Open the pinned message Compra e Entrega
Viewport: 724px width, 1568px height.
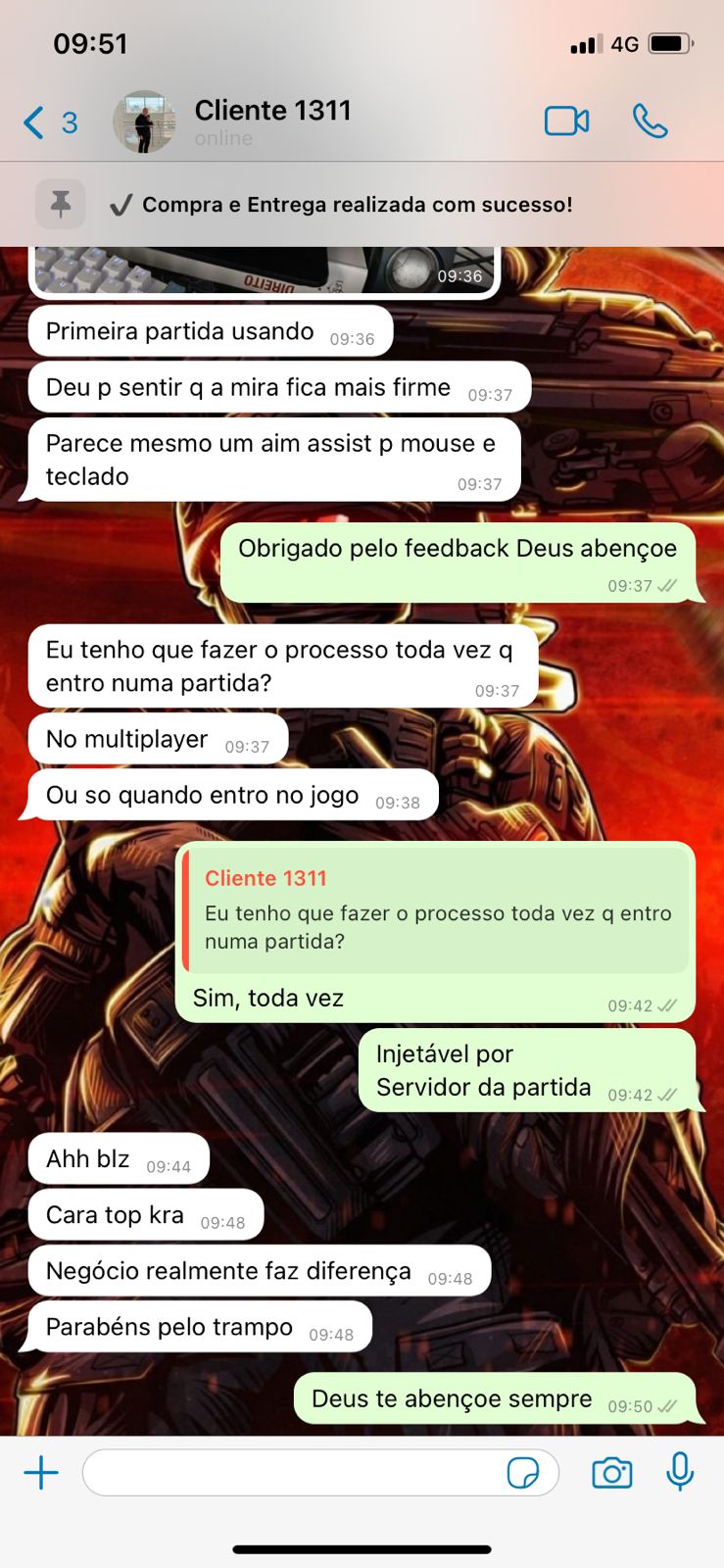pyautogui.click(x=357, y=205)
